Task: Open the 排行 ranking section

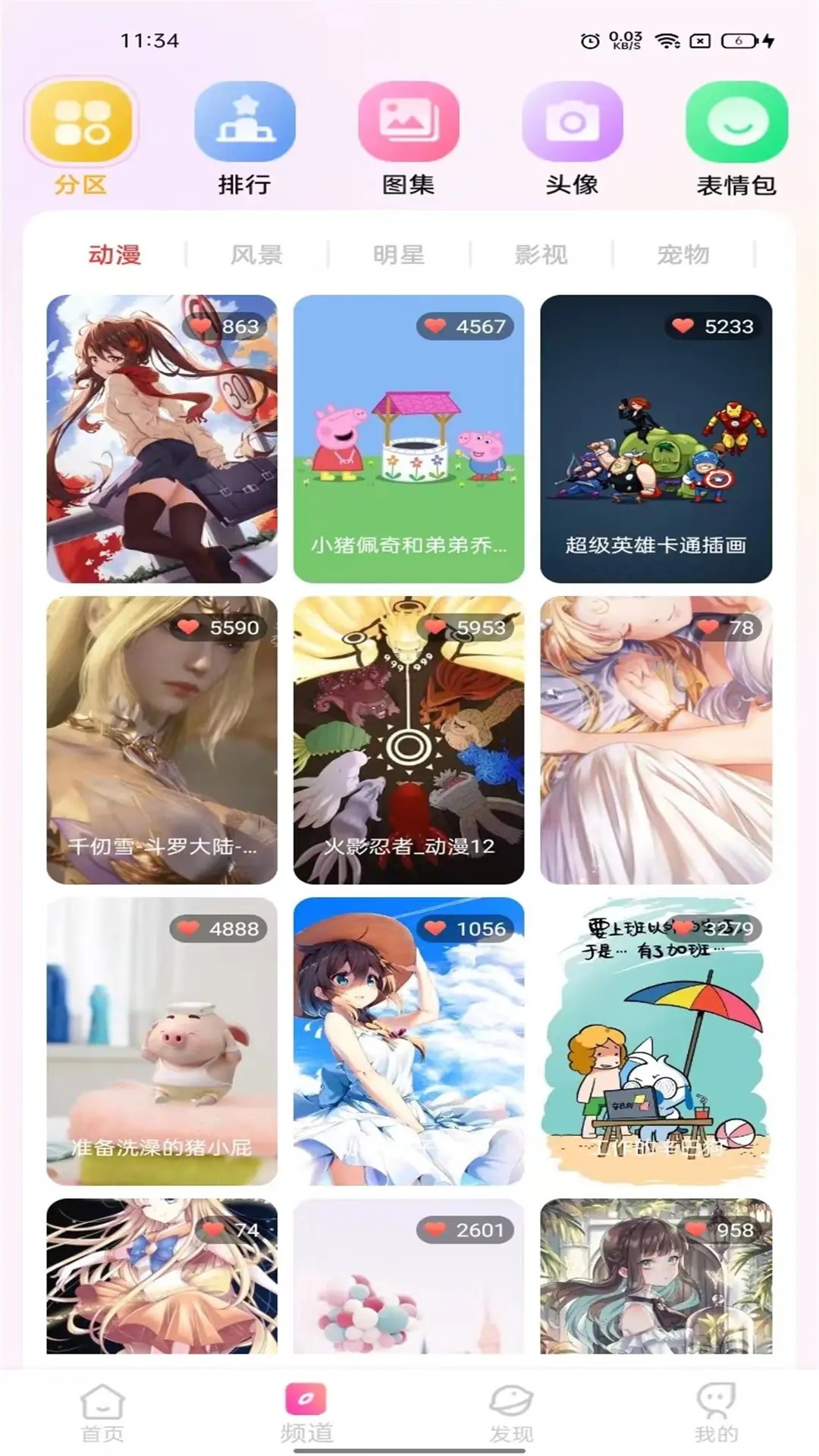Action: pyautogui.click(x=244, y=138)
